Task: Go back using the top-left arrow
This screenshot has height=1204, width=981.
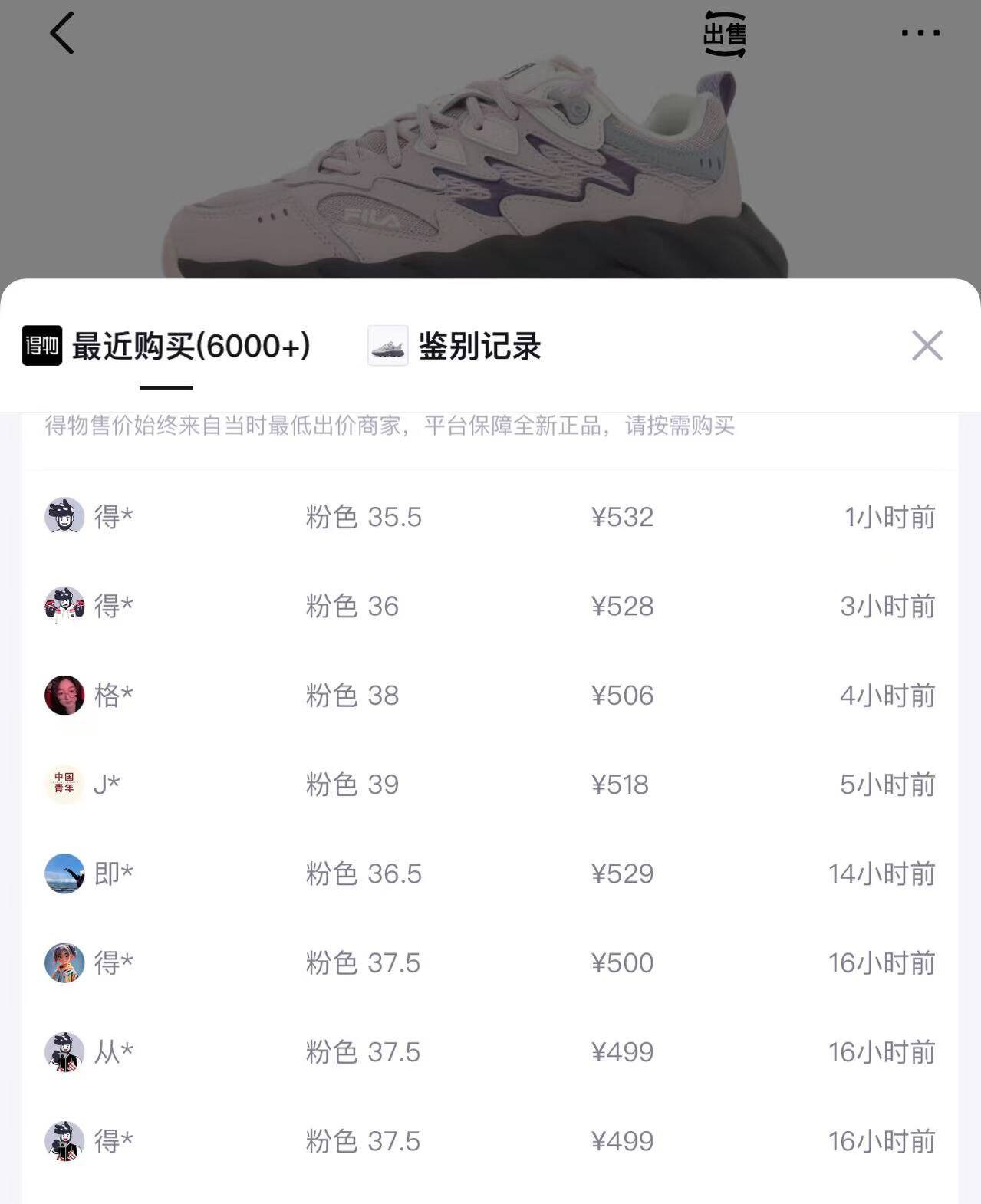Action: [62, 33]
